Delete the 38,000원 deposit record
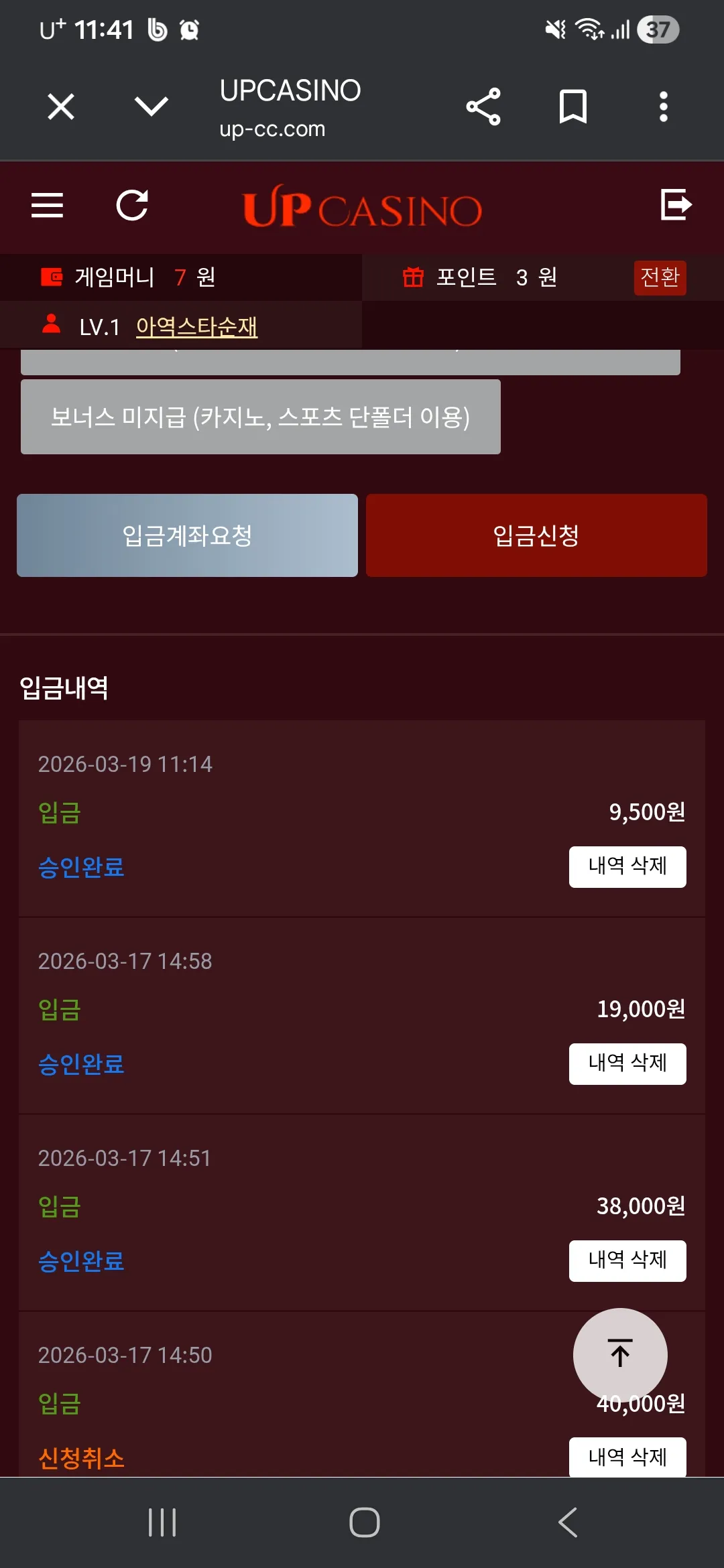 point(627,1260)
